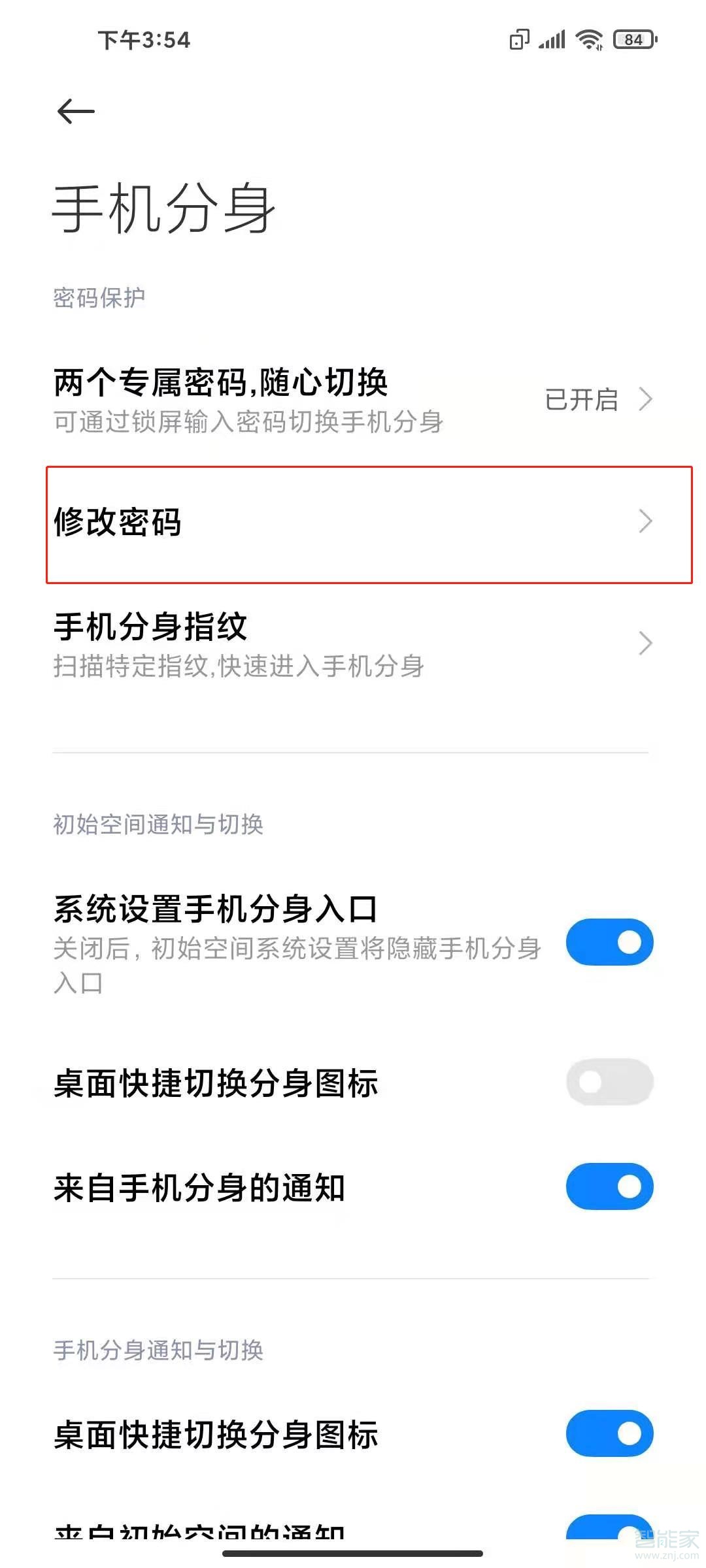Turn off 系统设置手机分身入口 switch
This screenshot has height=1568, width=706.
tap(609, 942)
